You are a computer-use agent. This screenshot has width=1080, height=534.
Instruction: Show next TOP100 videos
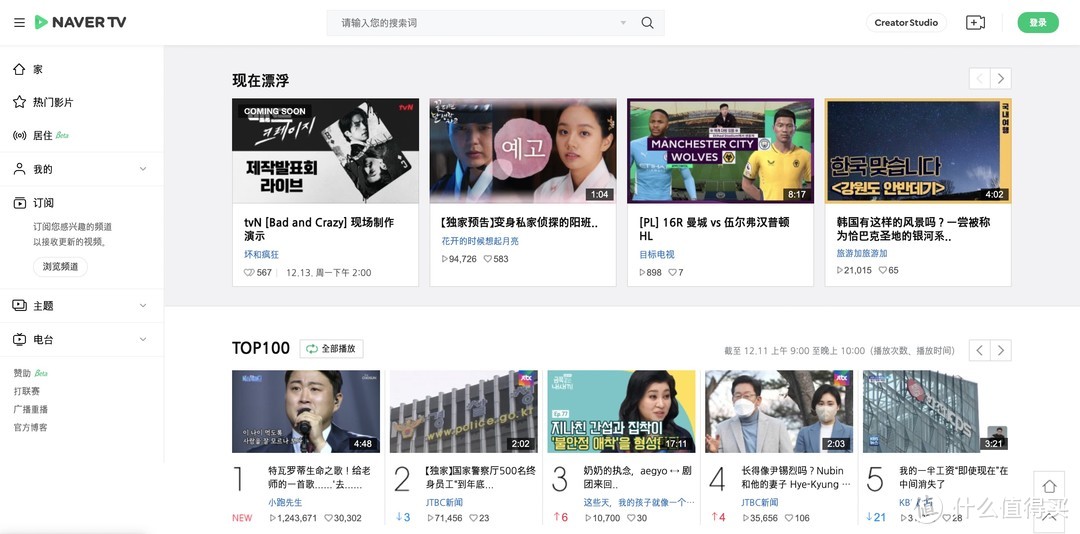[1001, 350]
